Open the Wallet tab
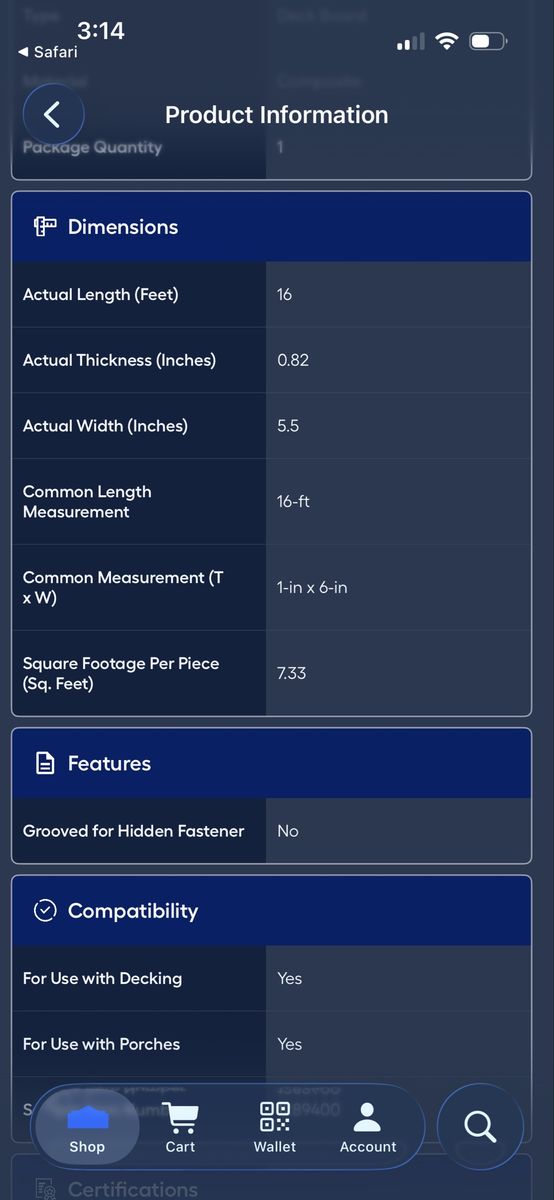Image resolution: width=554 pixels, height=1200 pixels. pos(274,1128)
